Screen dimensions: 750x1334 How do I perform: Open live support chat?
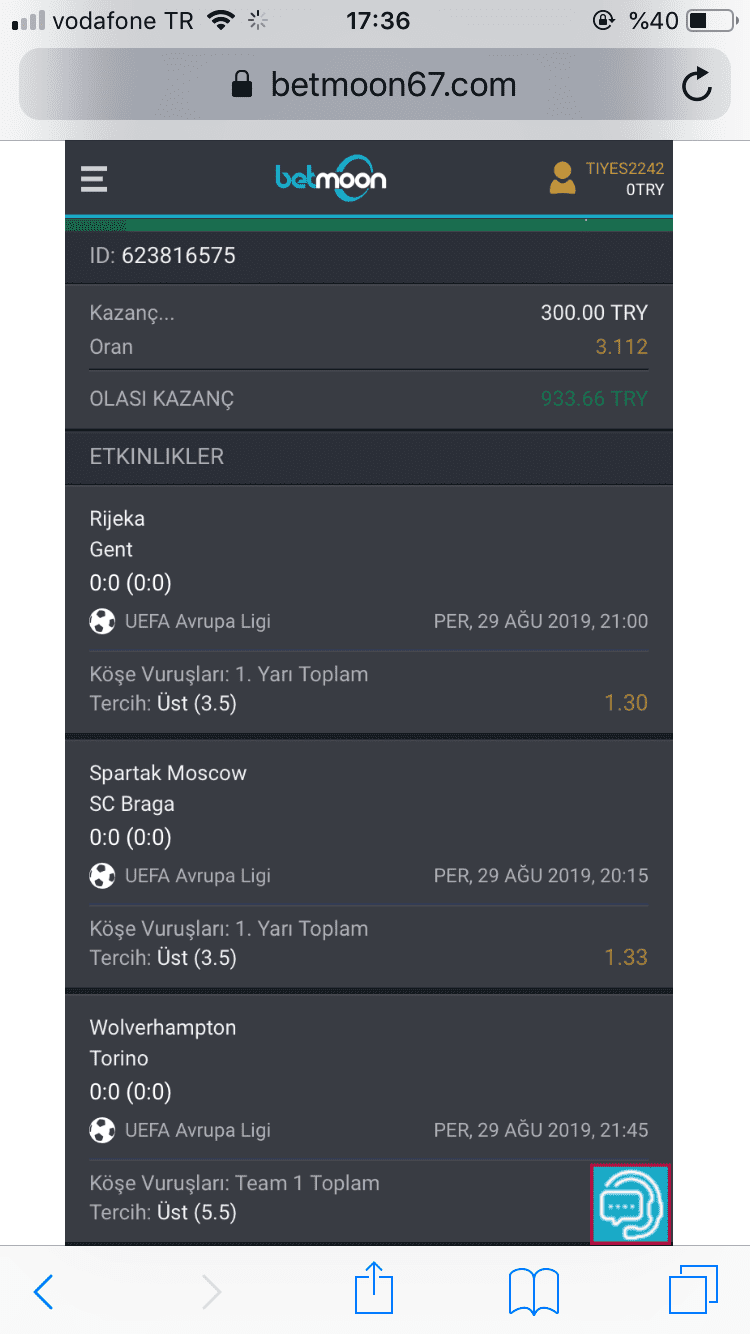[x=630, y=1204]
